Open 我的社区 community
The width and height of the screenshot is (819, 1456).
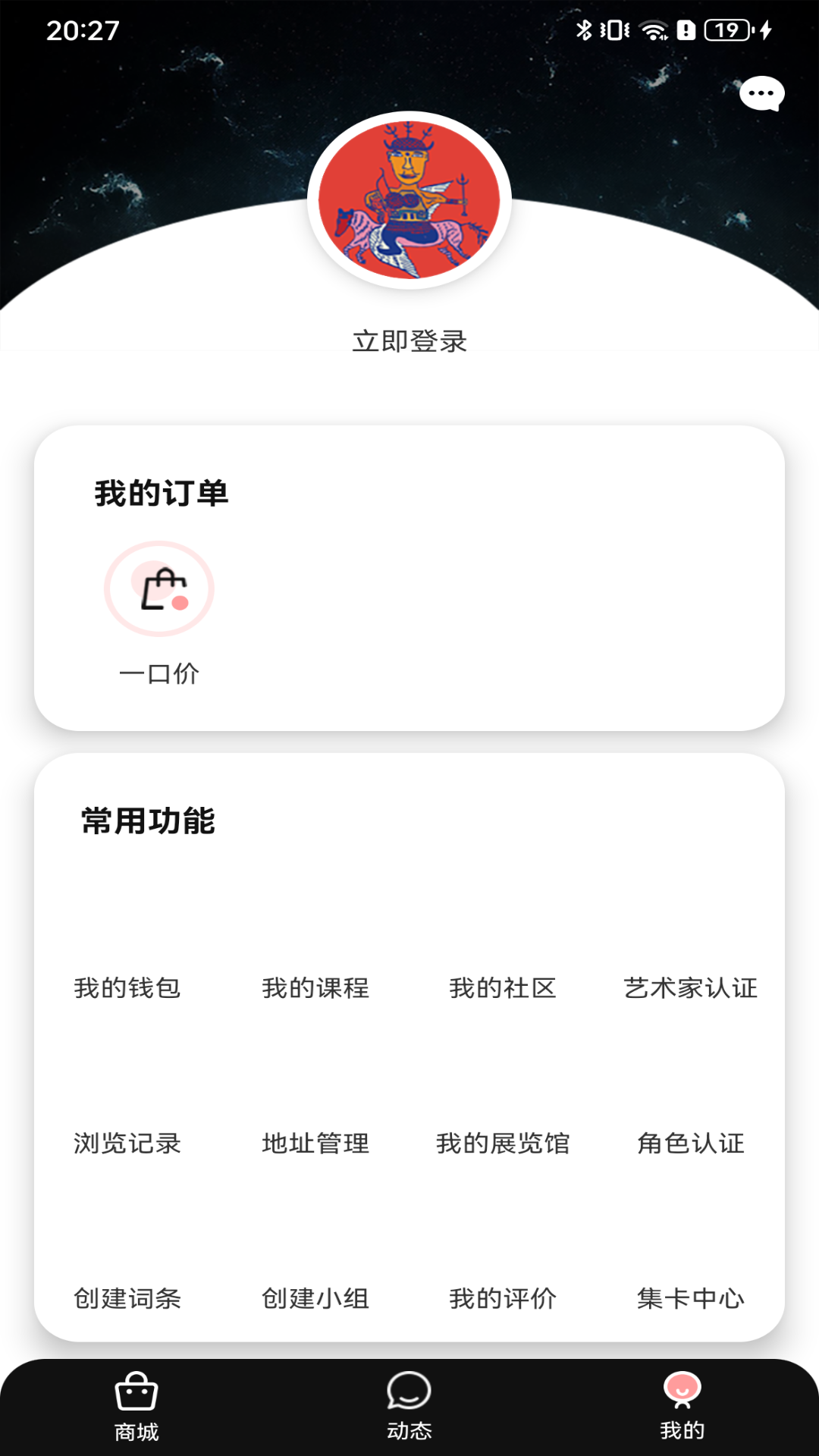pyautogui.click(x=503, y=989)
